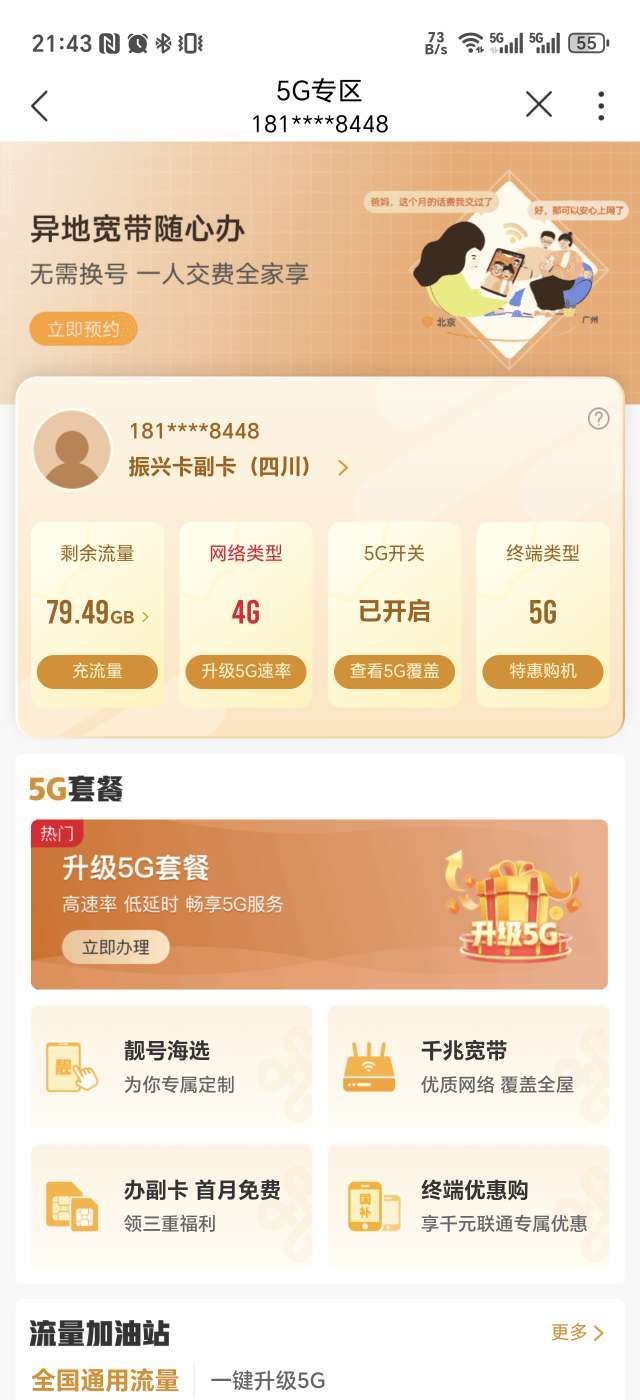Go back using the top-left arrow
This screenshot has height=1400, width=640.
click(40, 105)
